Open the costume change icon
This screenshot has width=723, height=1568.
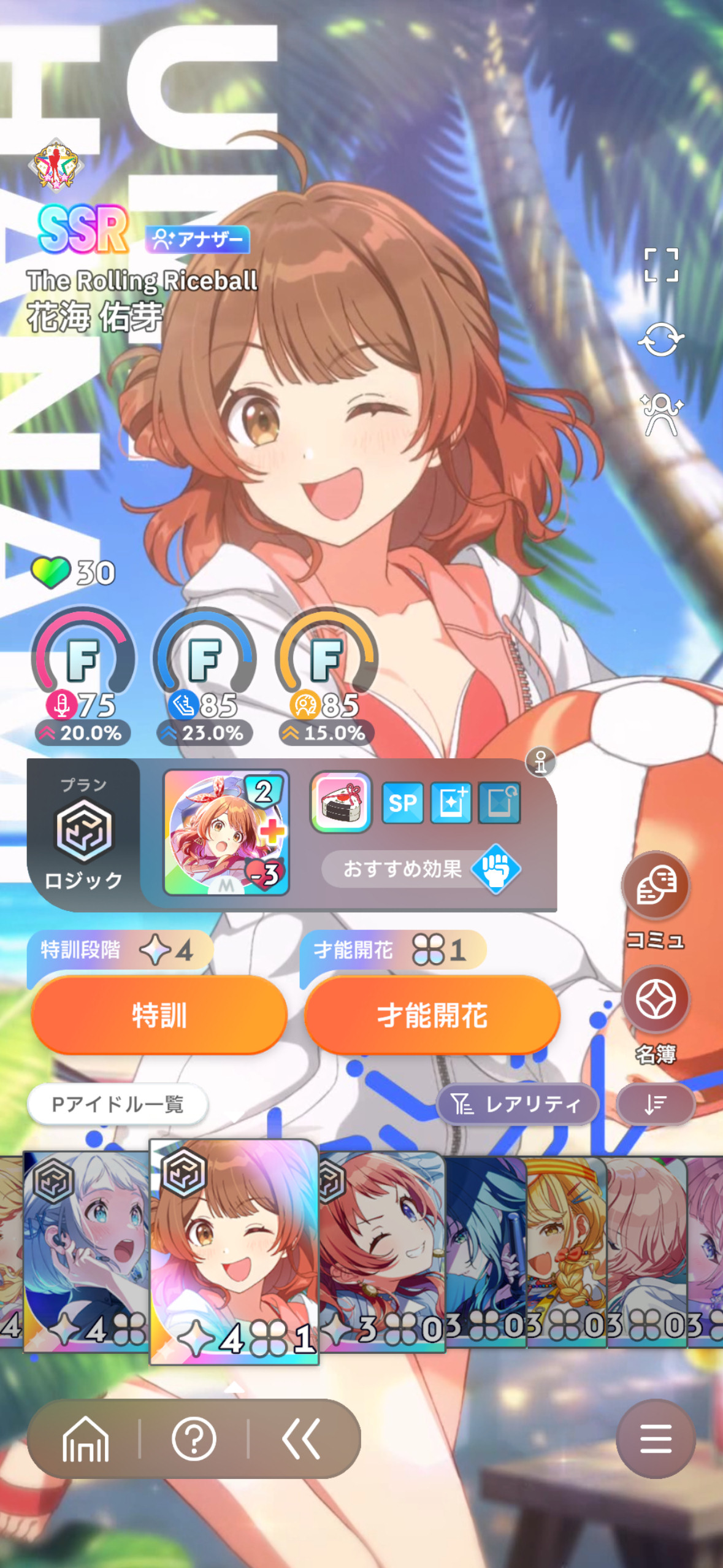[661, 414]
